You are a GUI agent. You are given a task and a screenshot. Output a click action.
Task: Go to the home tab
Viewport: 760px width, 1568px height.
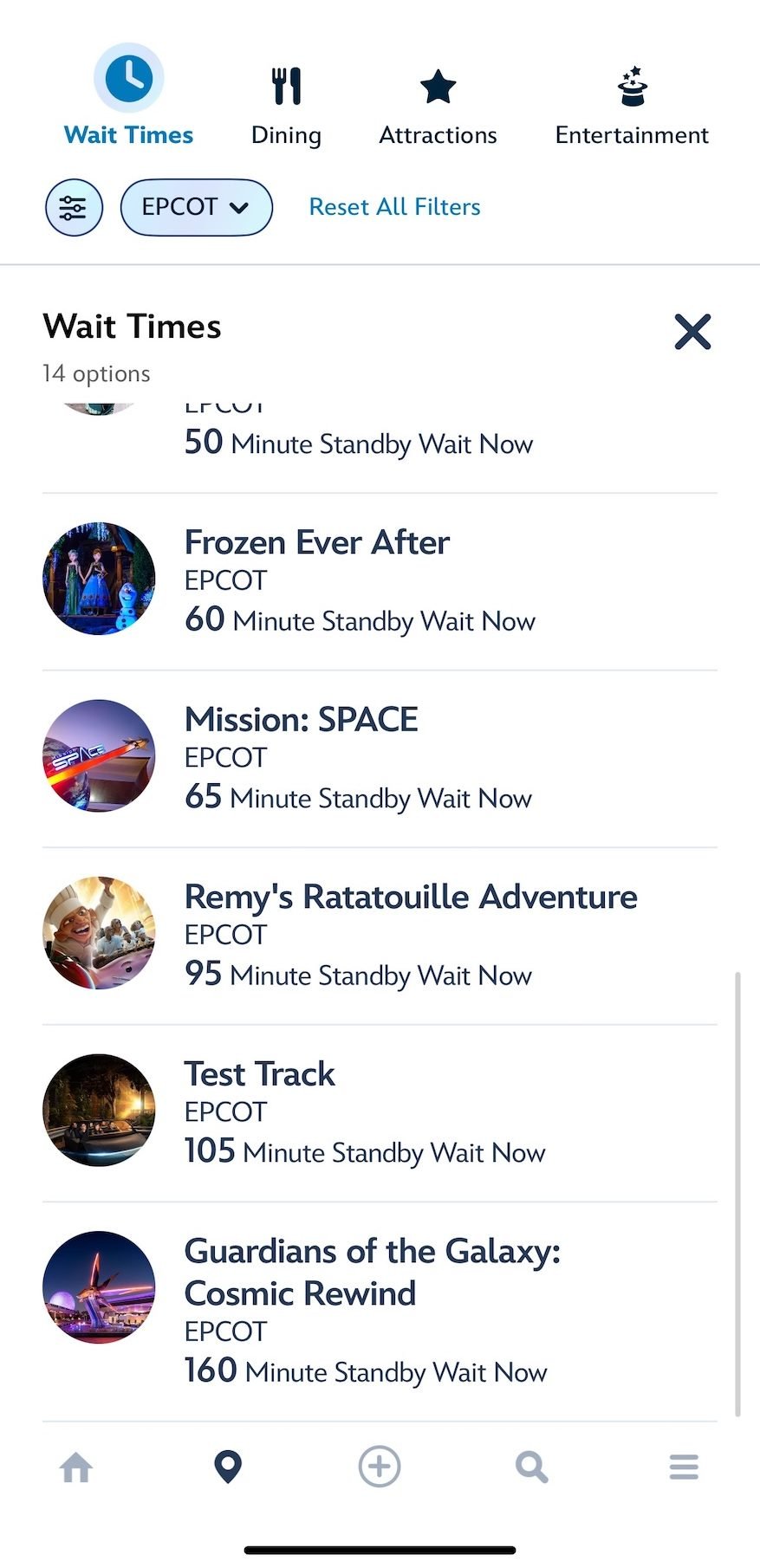click(76, 1468)
